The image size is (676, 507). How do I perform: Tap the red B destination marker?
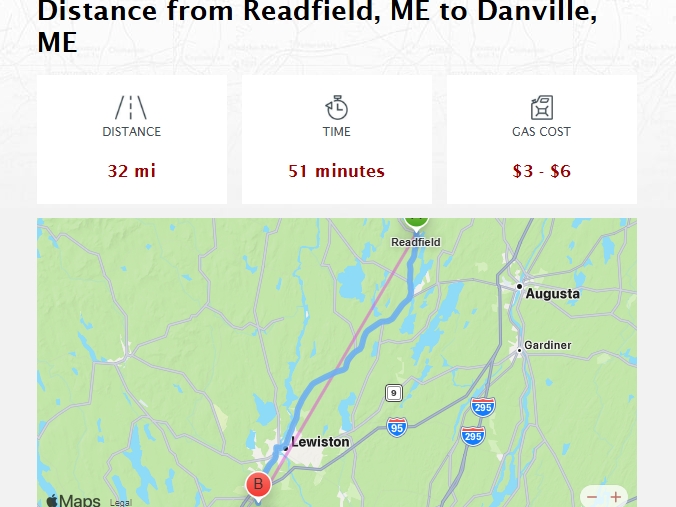pos(258,485)
